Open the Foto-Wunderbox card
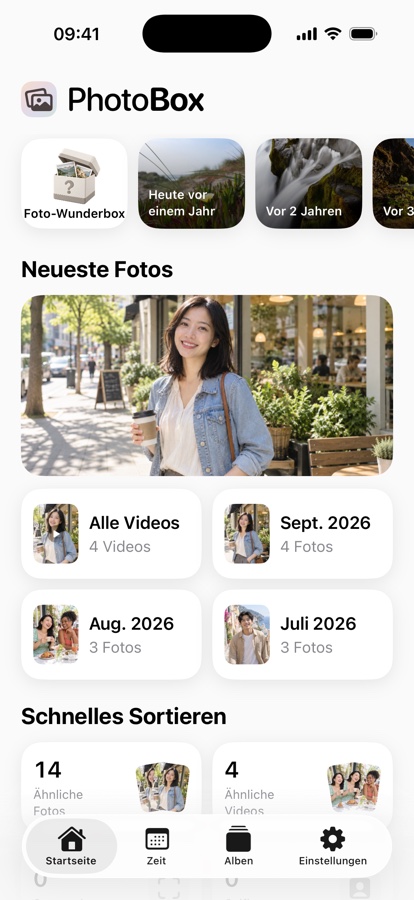Viewport: 414px width, 900px height. click(75, 183)
